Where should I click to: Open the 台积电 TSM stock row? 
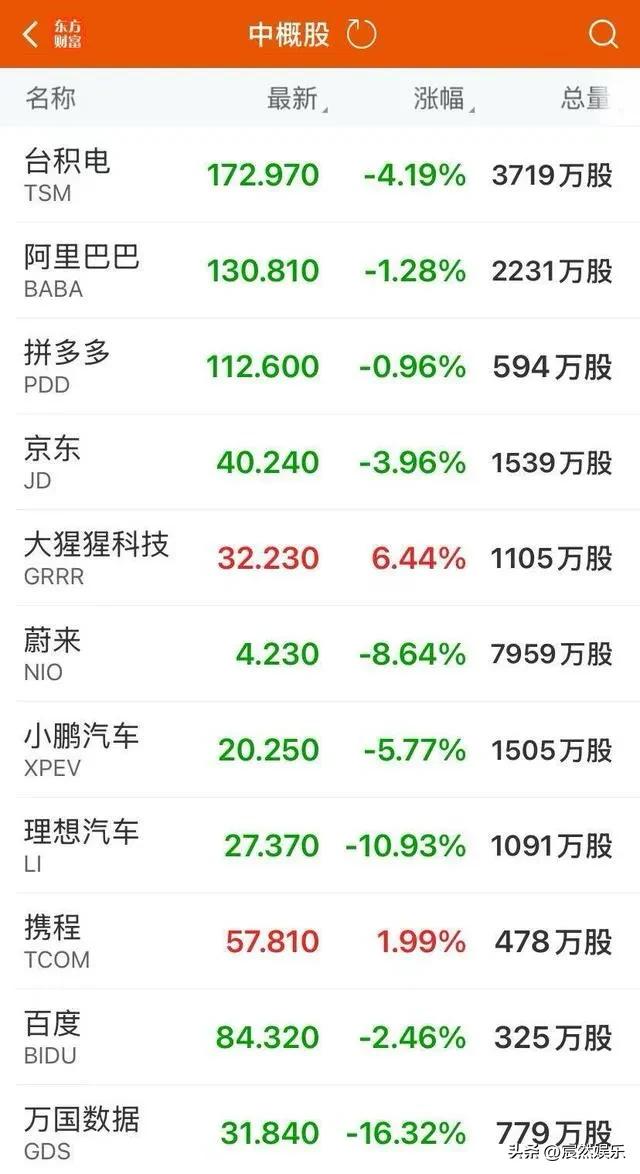(x=320, y=174)
